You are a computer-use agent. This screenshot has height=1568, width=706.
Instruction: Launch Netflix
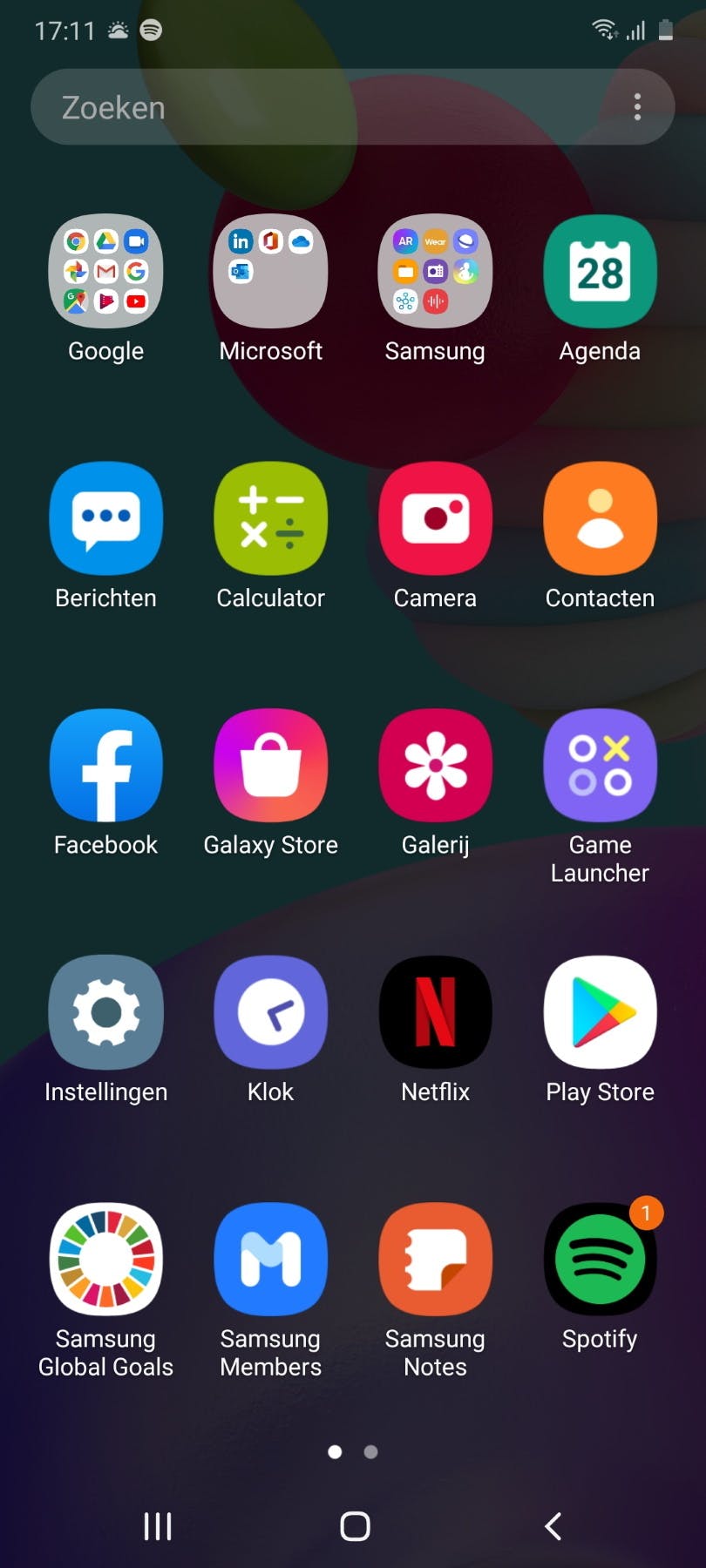pos(435,1012)
